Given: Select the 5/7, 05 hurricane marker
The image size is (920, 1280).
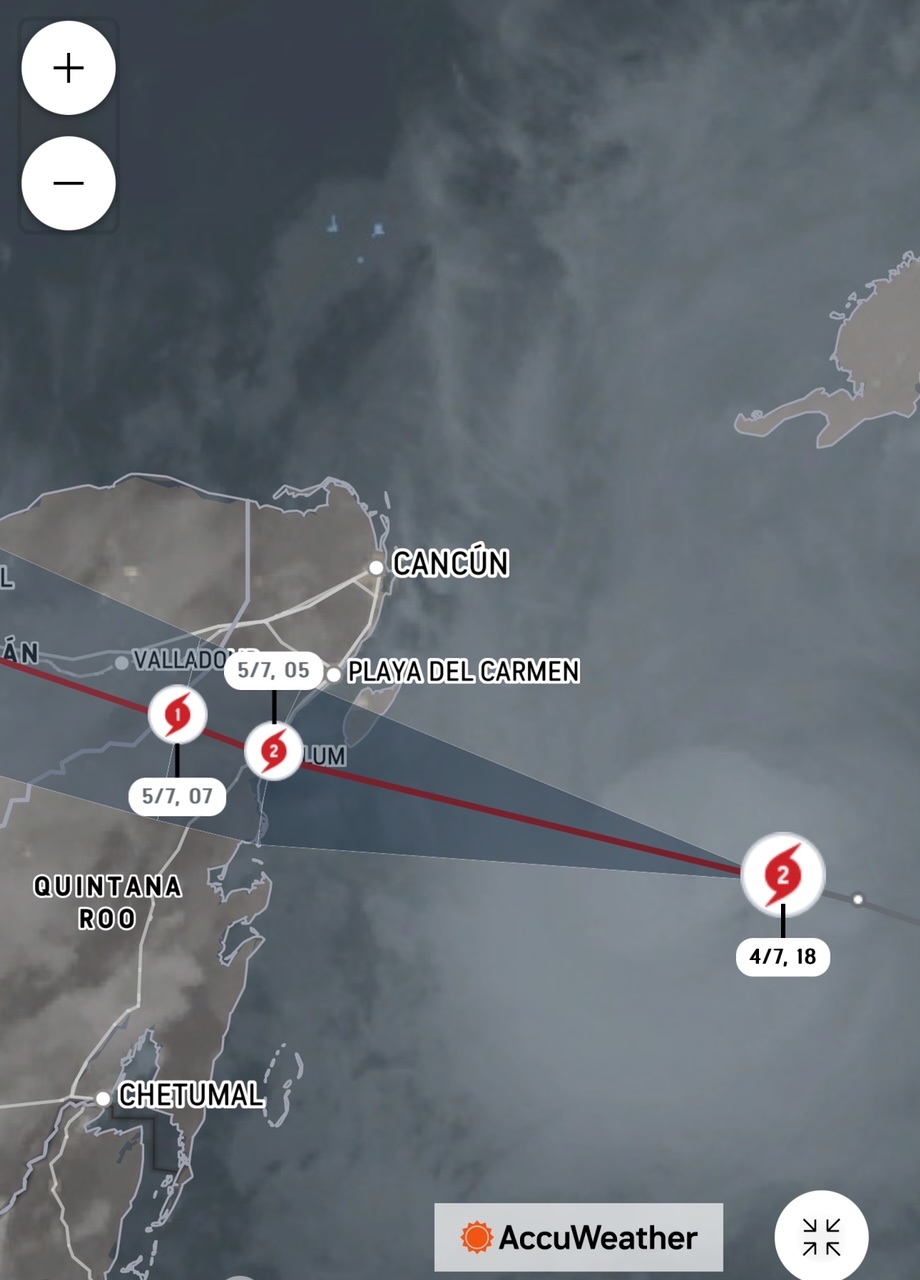Looking at the screenshot, I should point(274,751).
